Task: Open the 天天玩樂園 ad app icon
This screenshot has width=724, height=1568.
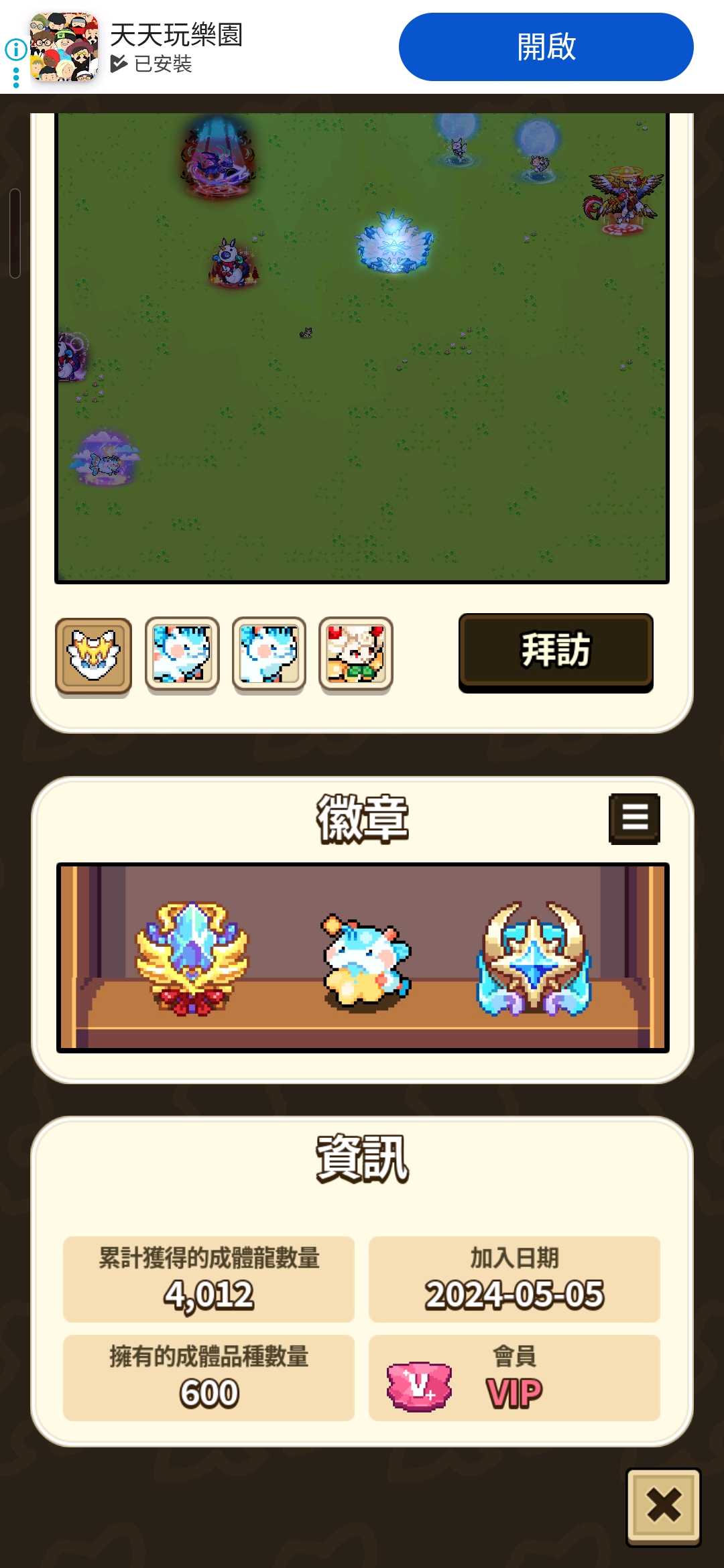Action: (64, 47)
